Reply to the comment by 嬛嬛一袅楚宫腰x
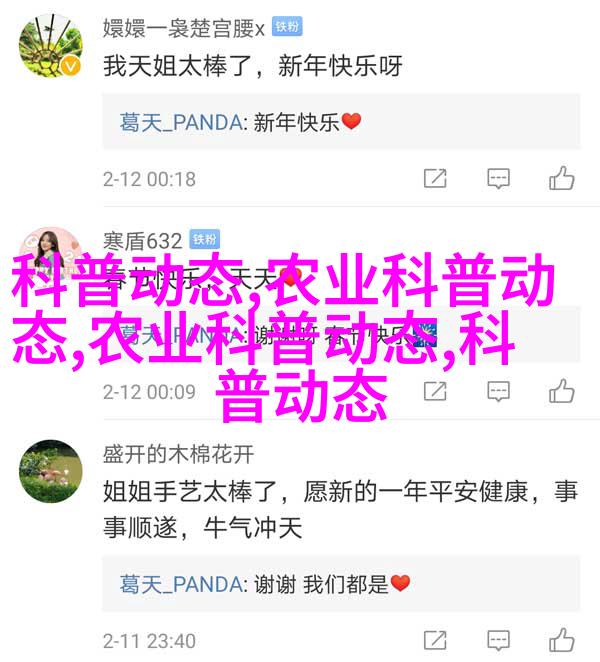The width and height of the screenshot is (600, 662). 498,179
